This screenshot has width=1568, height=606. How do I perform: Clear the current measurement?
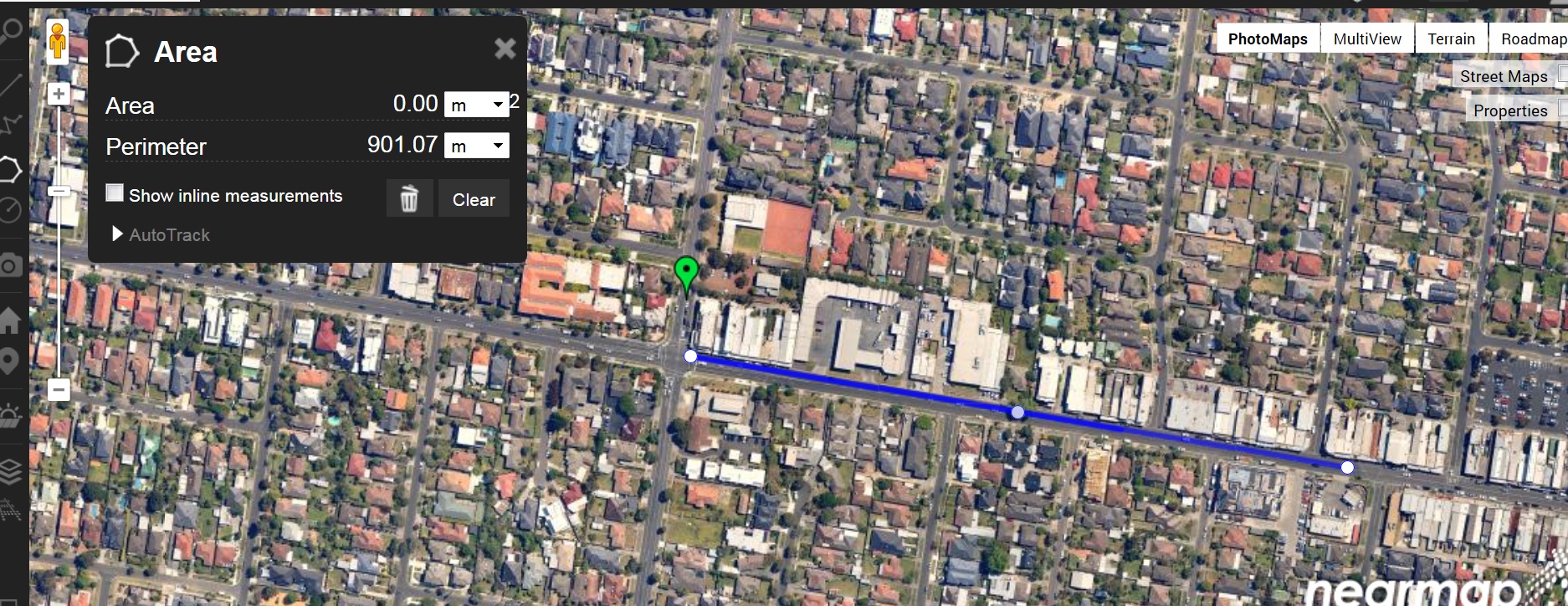point(474,199)
